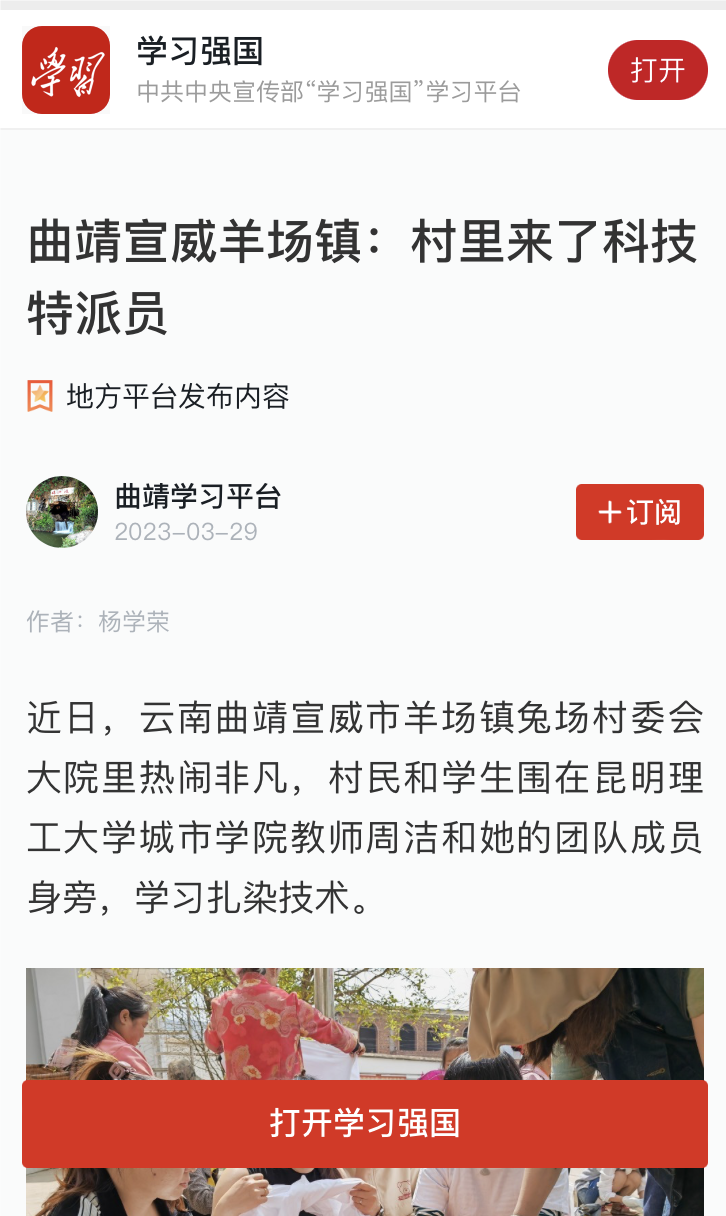
Task: View the article photo of villagers
Action: click(x=364, y=1022)
